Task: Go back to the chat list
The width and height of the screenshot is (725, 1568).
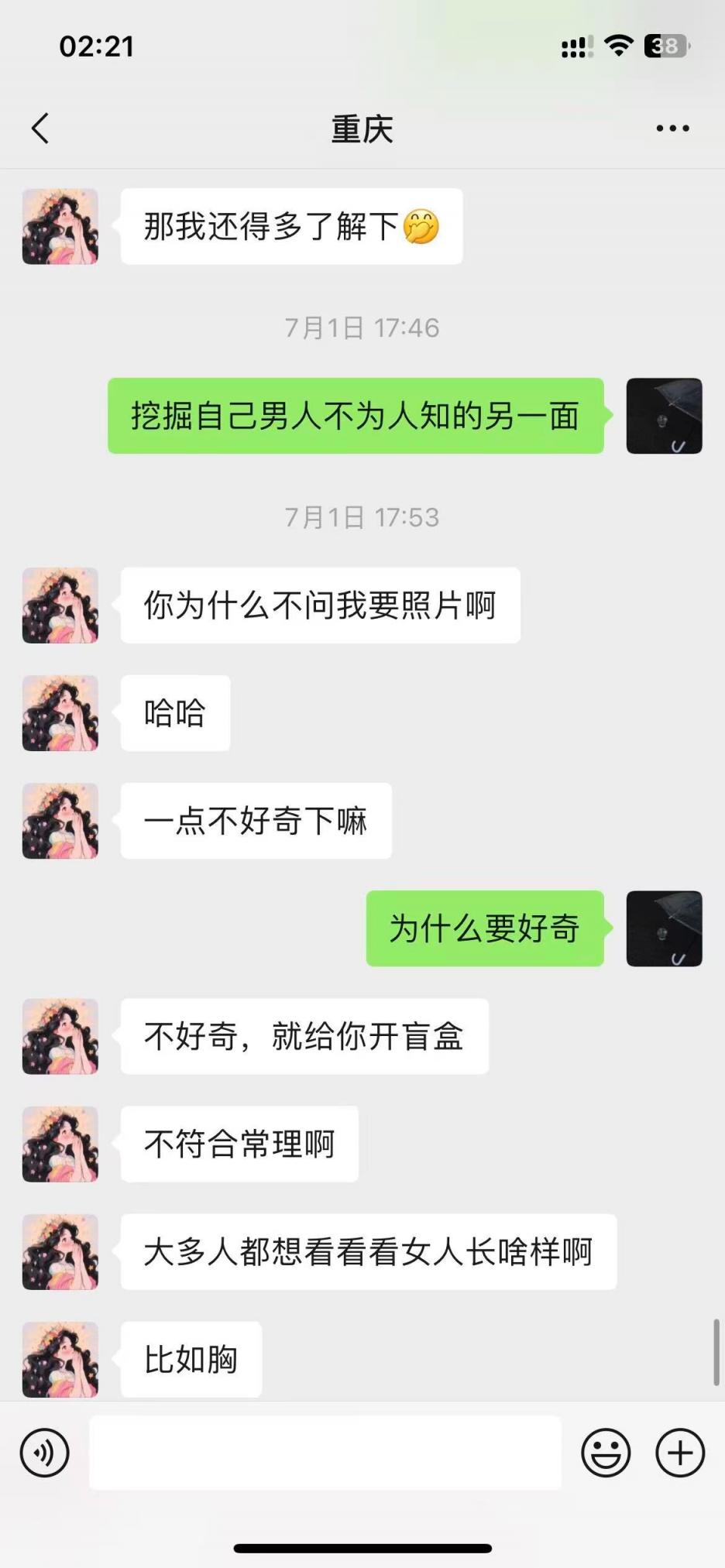Action: point(40,129)
